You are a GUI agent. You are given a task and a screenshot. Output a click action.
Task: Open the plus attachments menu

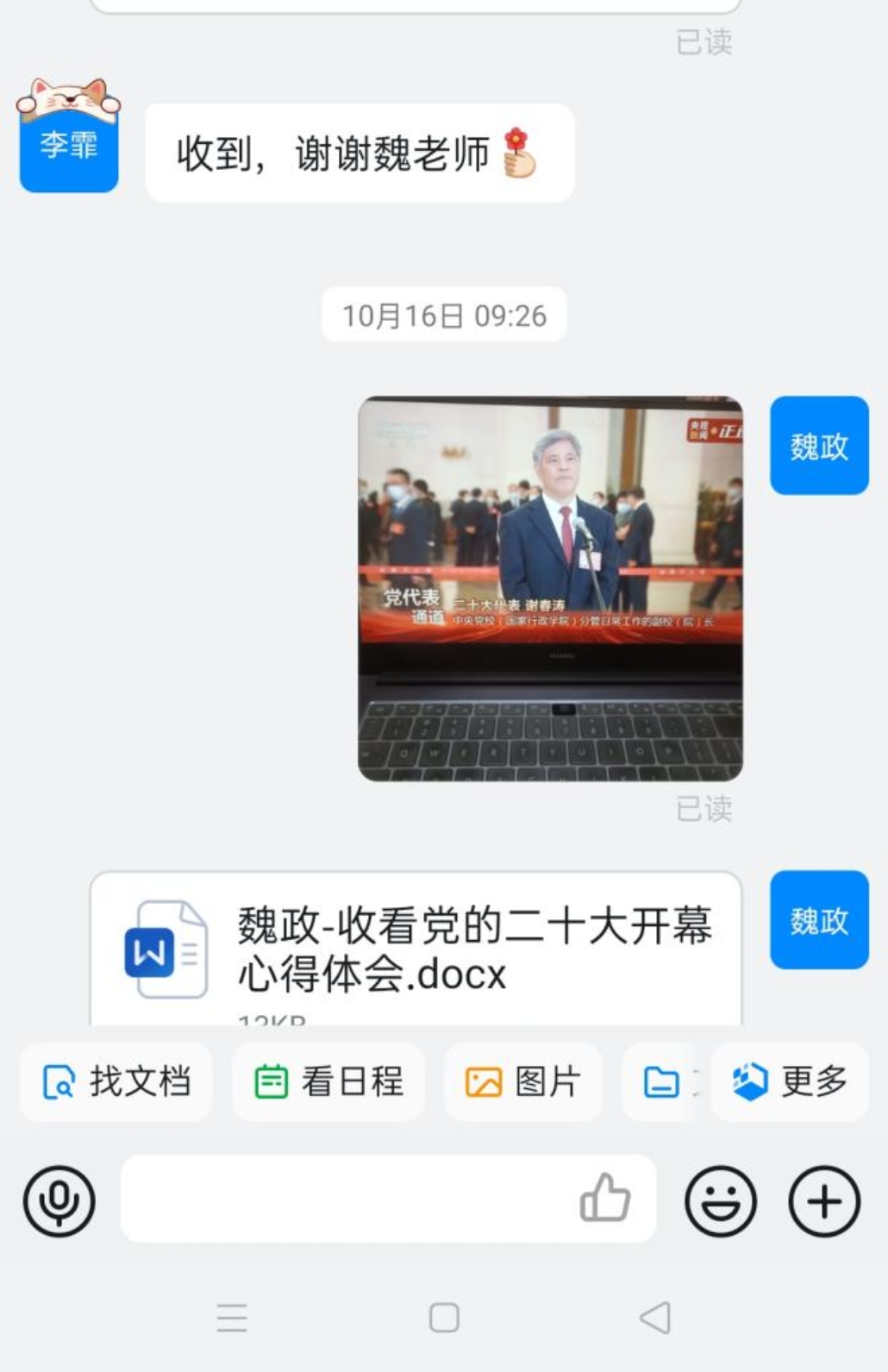(824, 1200)
